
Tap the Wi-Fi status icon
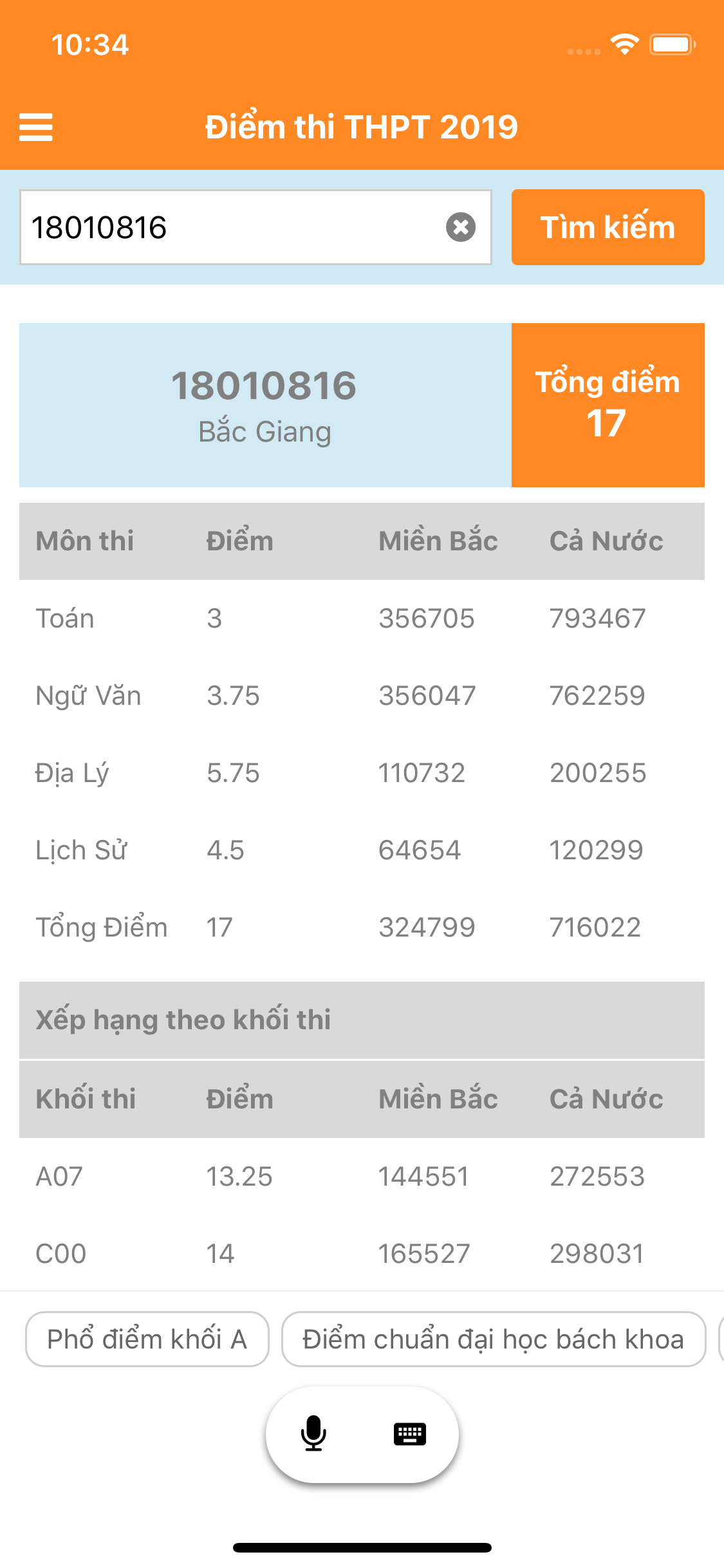click(x=623, y=44)
